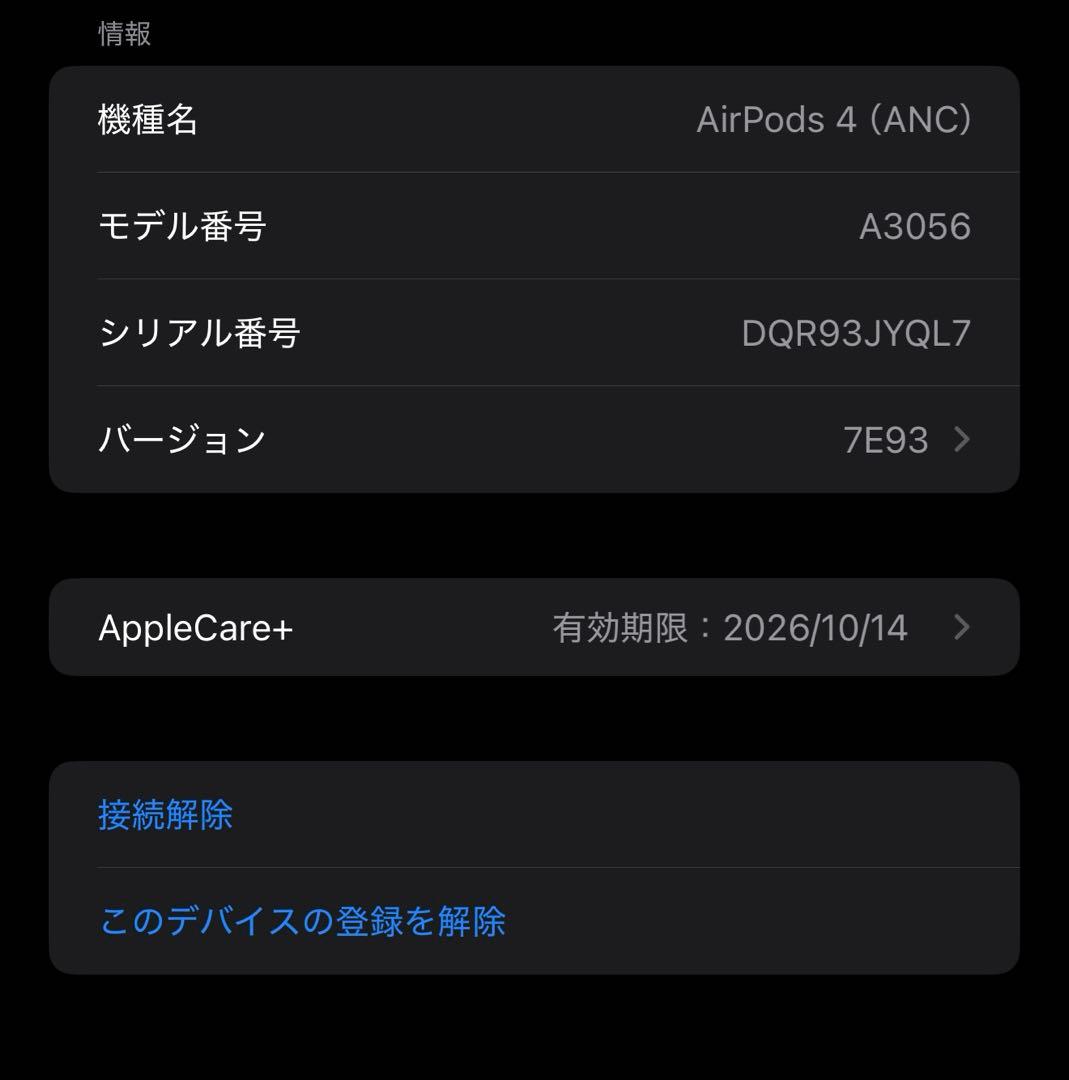Tap the serial number value DQR93JYQL7
Image resolution: width=1069 pixels, height=1080 pixels.
tap(854, 333)
